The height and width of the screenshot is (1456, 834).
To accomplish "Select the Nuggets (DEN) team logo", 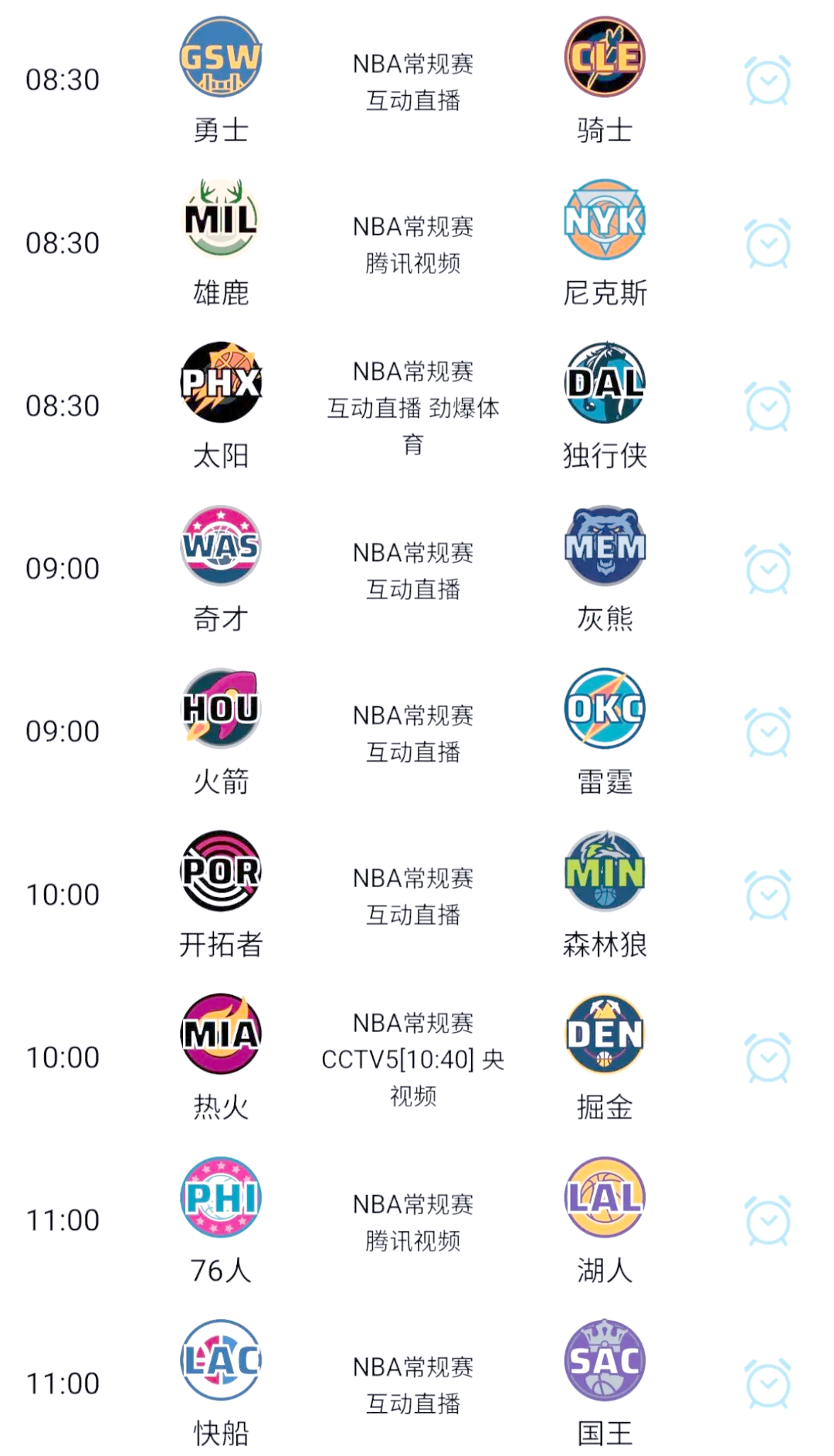I will (x=605, y=1036).
